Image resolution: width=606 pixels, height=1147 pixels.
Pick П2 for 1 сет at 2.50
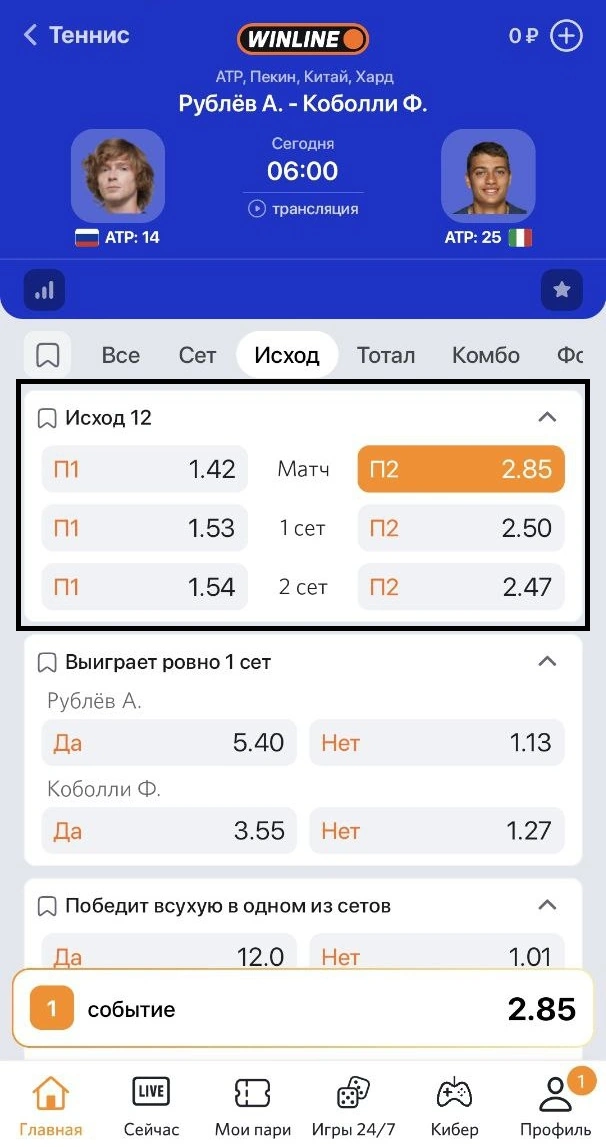(x=460, y=528)
